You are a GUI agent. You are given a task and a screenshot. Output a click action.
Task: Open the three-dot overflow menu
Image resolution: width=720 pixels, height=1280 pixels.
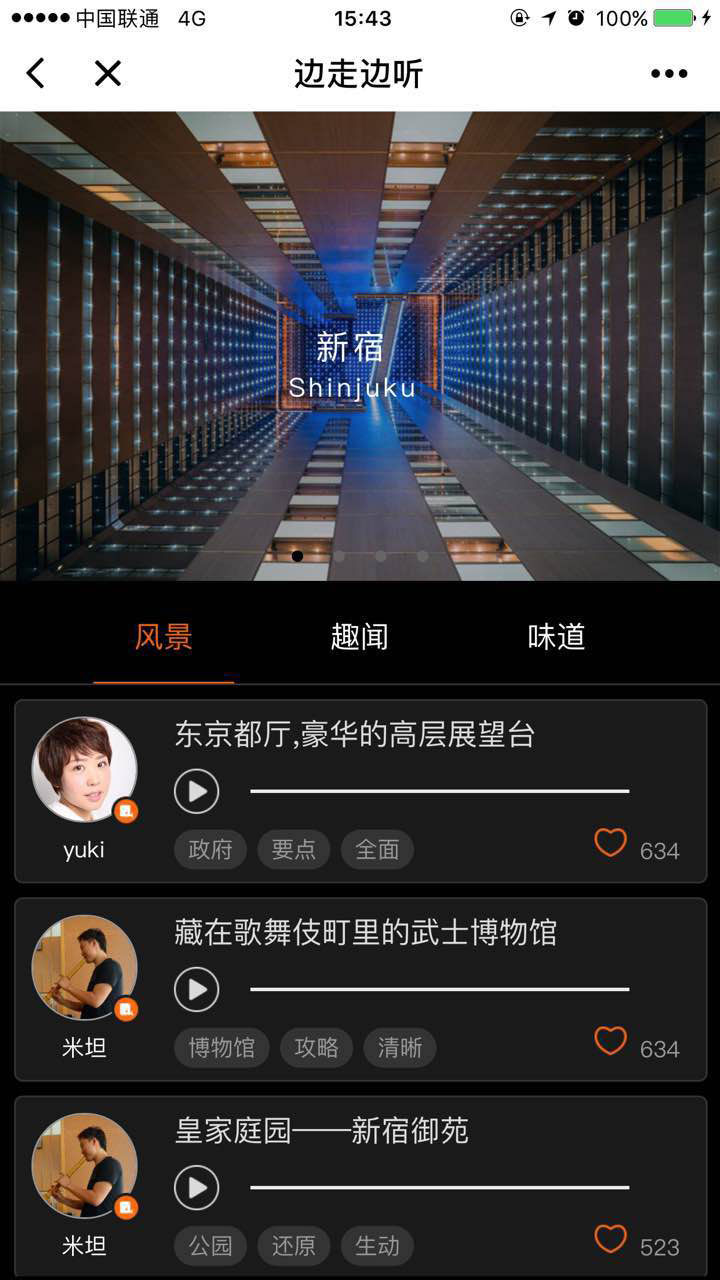point(668,73)
